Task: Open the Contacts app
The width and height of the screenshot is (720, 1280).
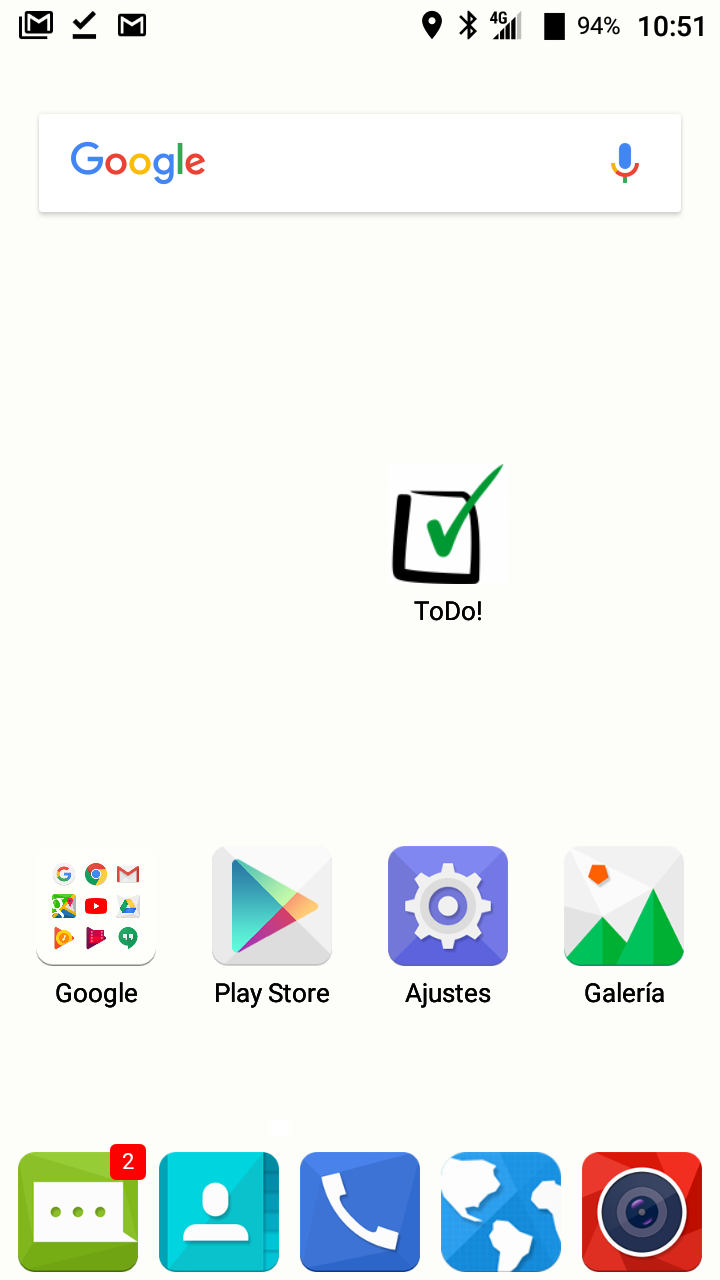Action: click(218, 1211)
